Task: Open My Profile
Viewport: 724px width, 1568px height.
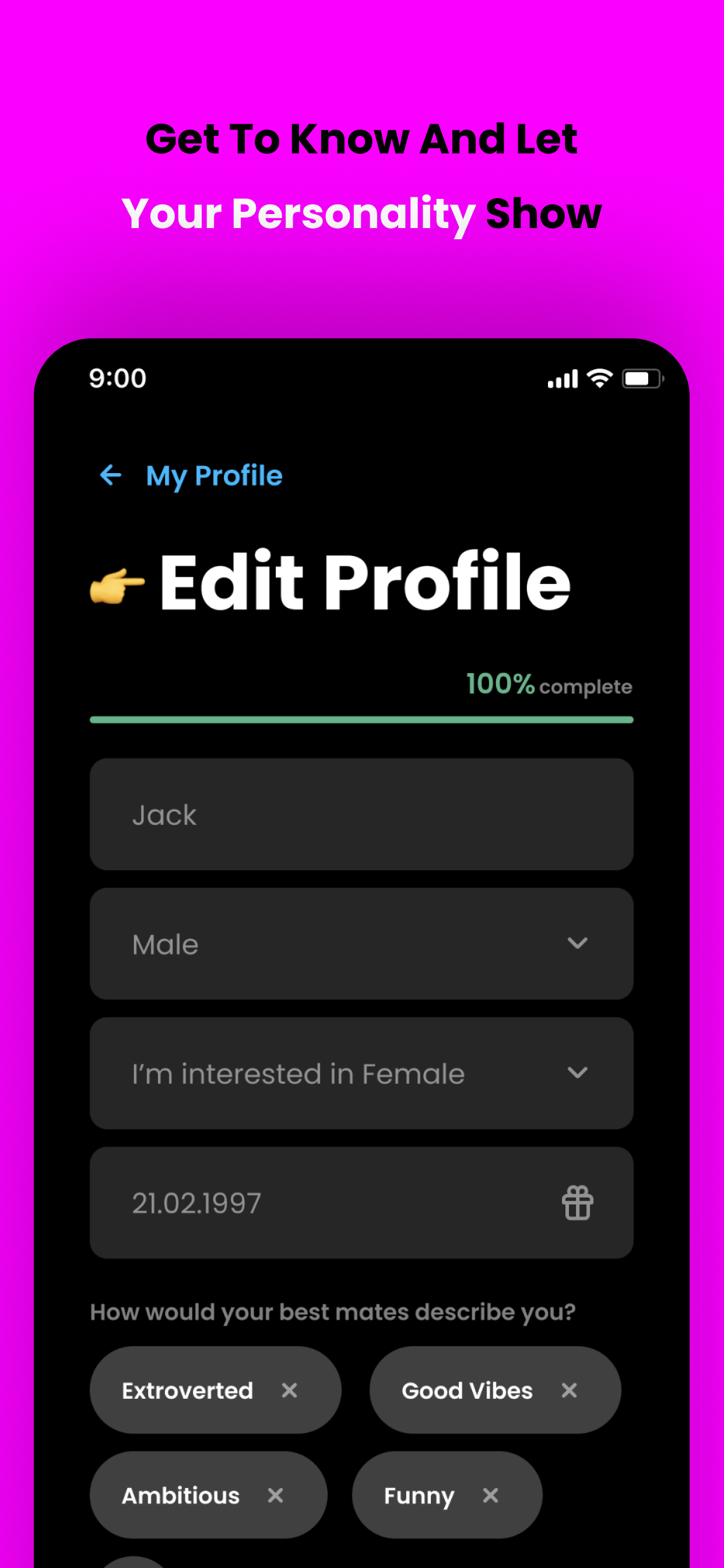Action: pyautogui.click(x=214, y=475)
